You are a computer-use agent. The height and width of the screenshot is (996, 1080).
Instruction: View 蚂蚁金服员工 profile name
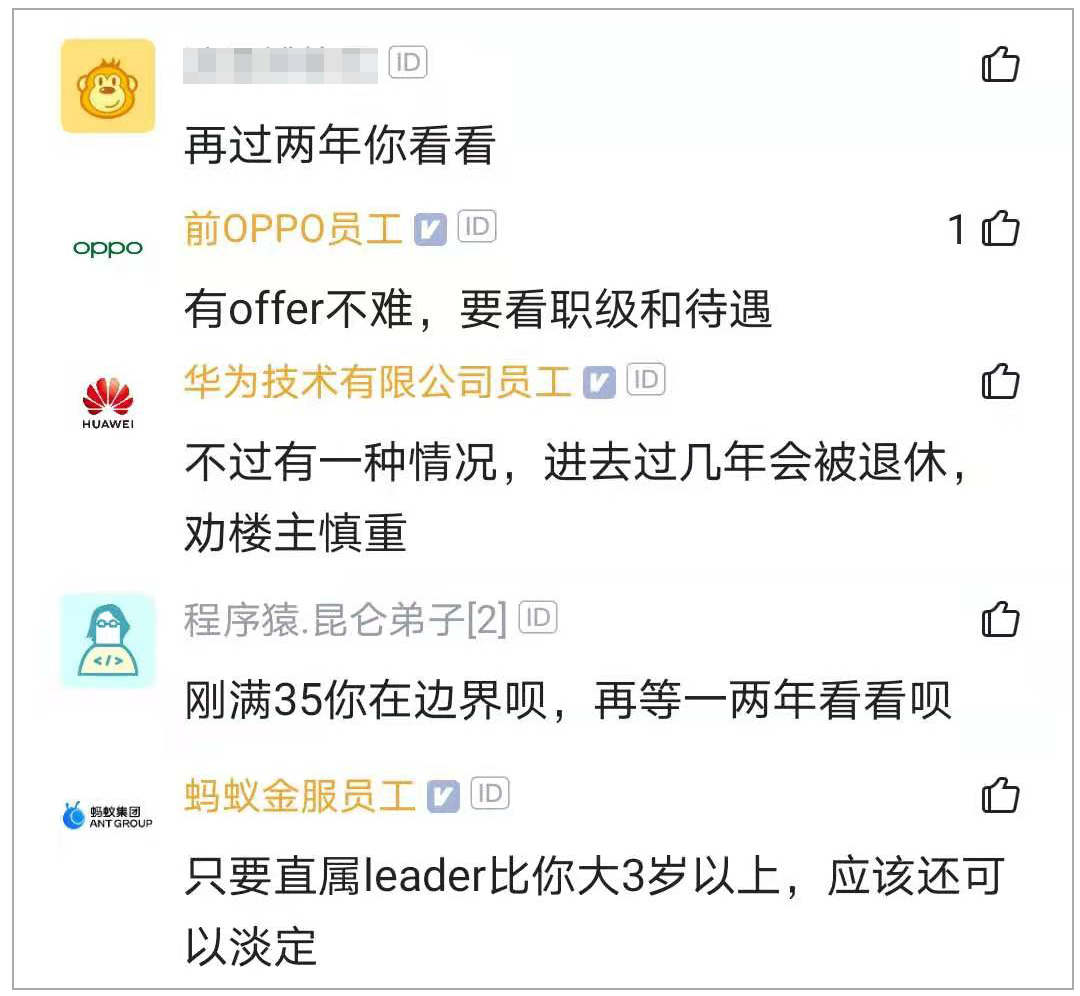(300, 797)
